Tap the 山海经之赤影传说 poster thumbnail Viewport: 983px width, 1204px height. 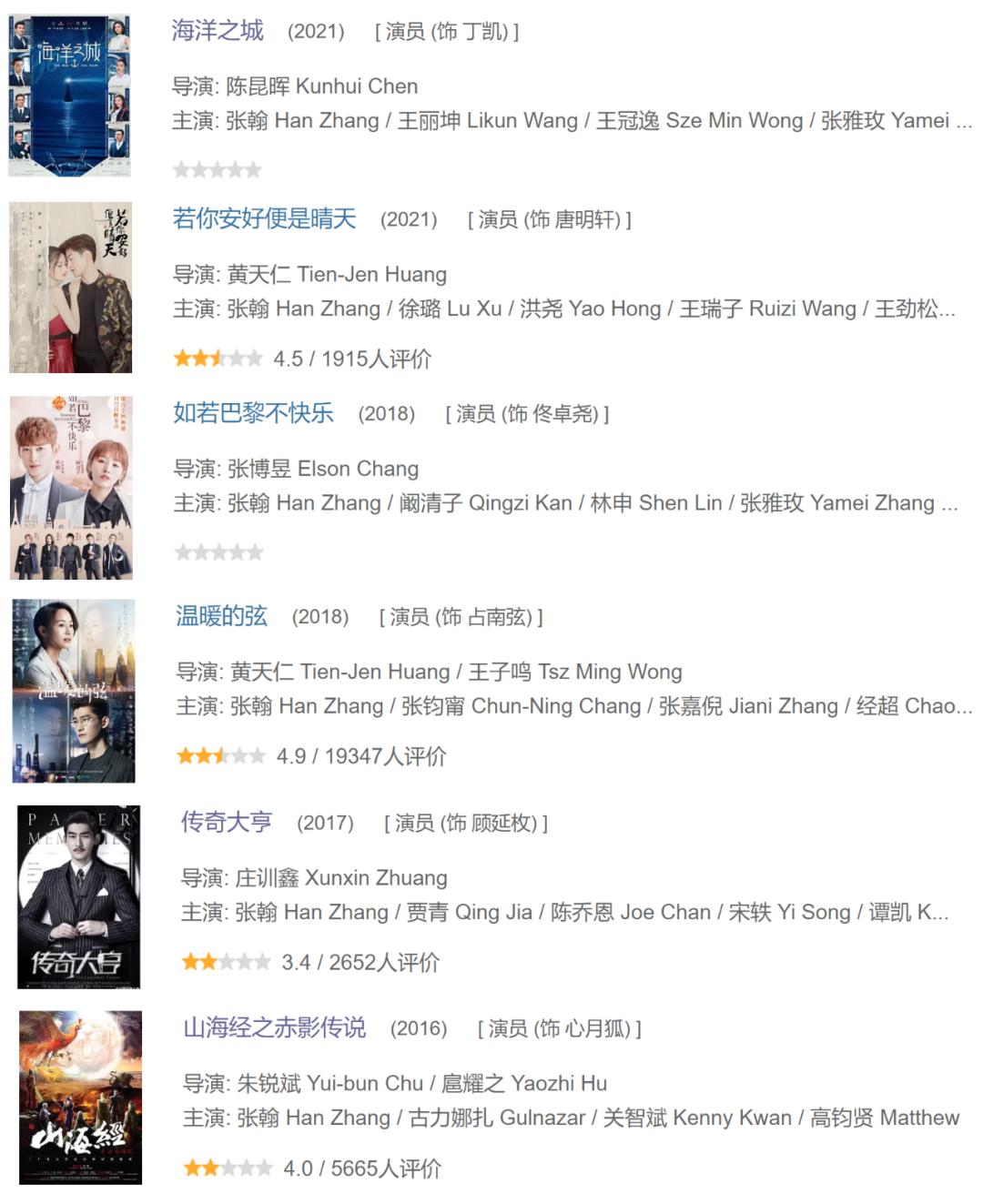80,1097
